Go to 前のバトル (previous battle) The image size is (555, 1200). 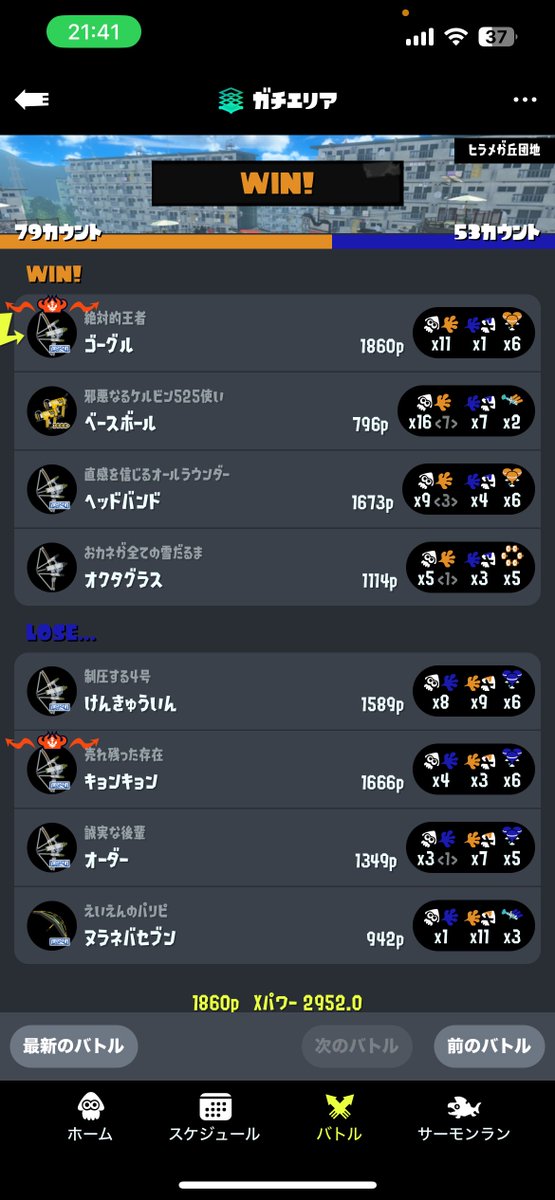[489, 1046]
